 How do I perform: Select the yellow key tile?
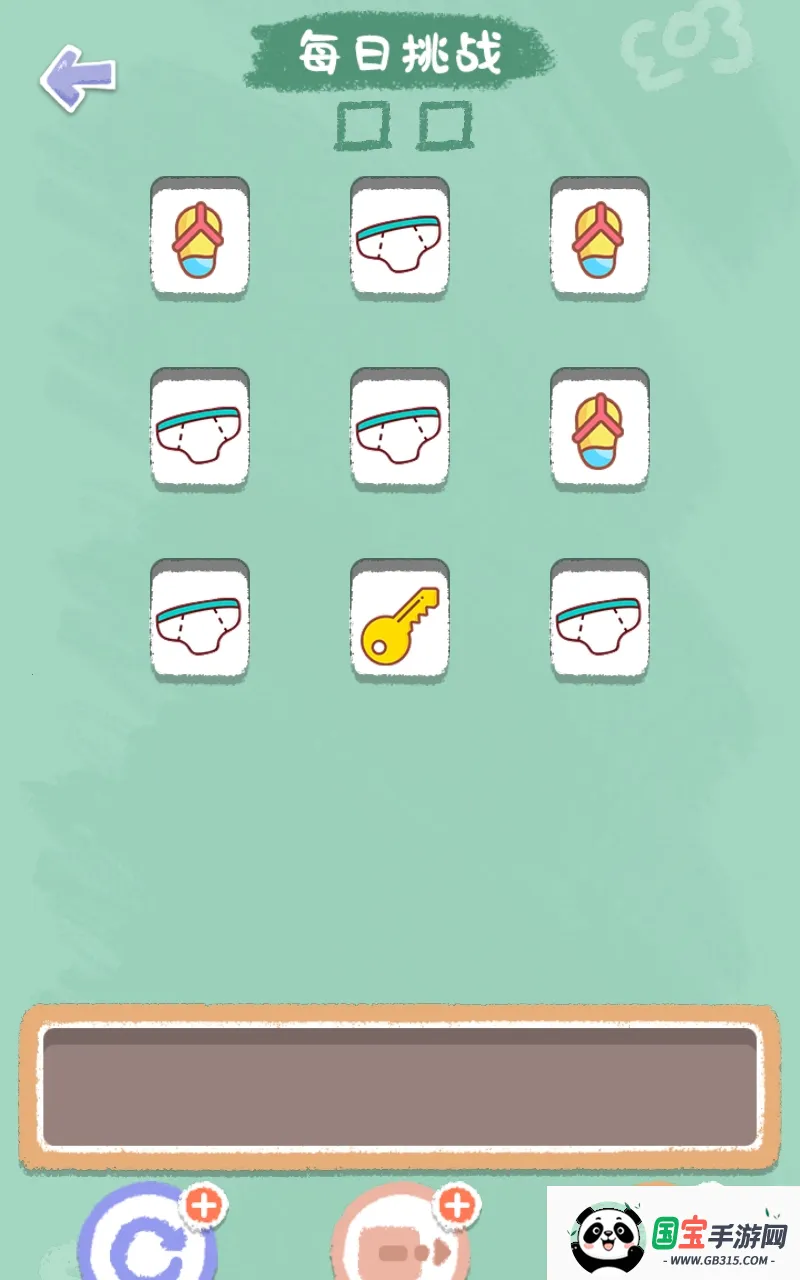400,622
